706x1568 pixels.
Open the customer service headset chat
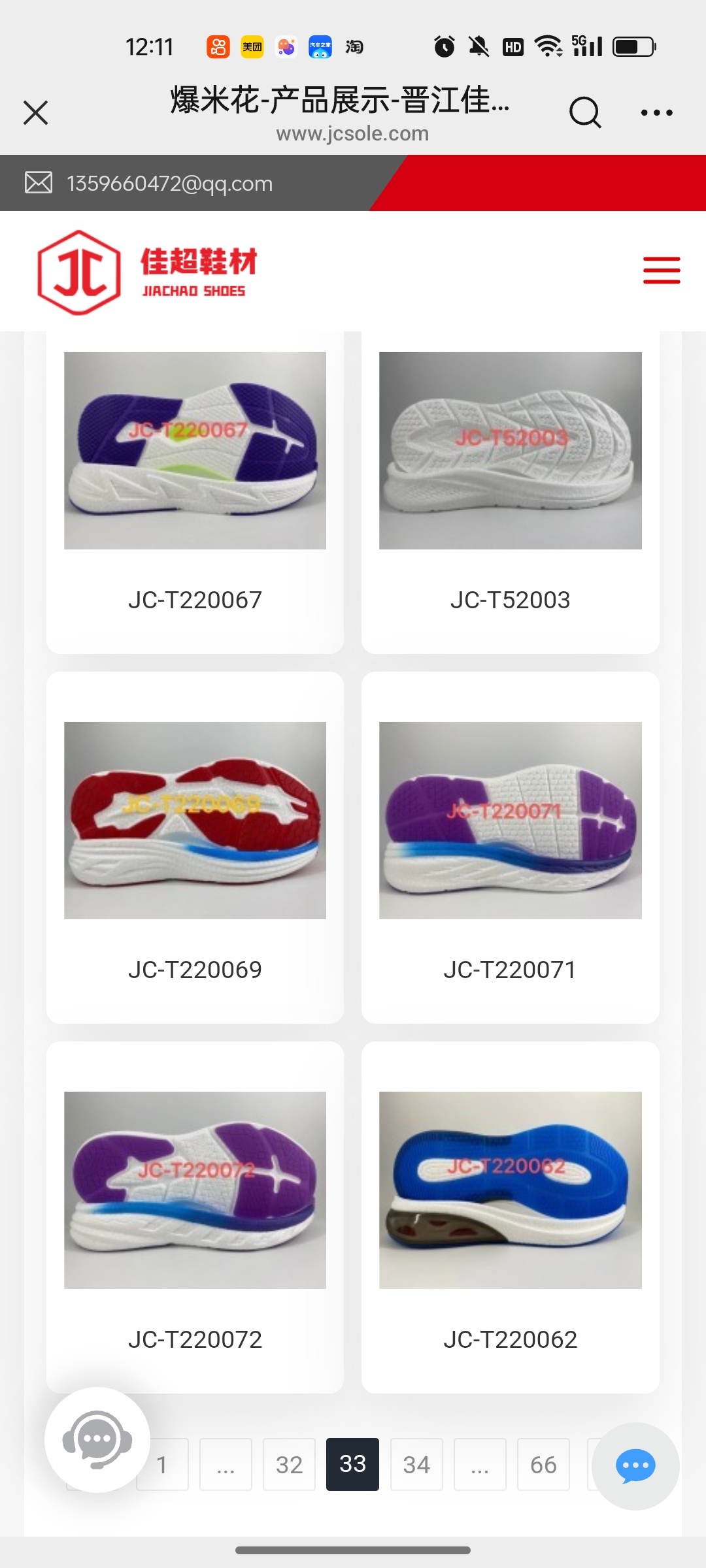point(97,1439)
